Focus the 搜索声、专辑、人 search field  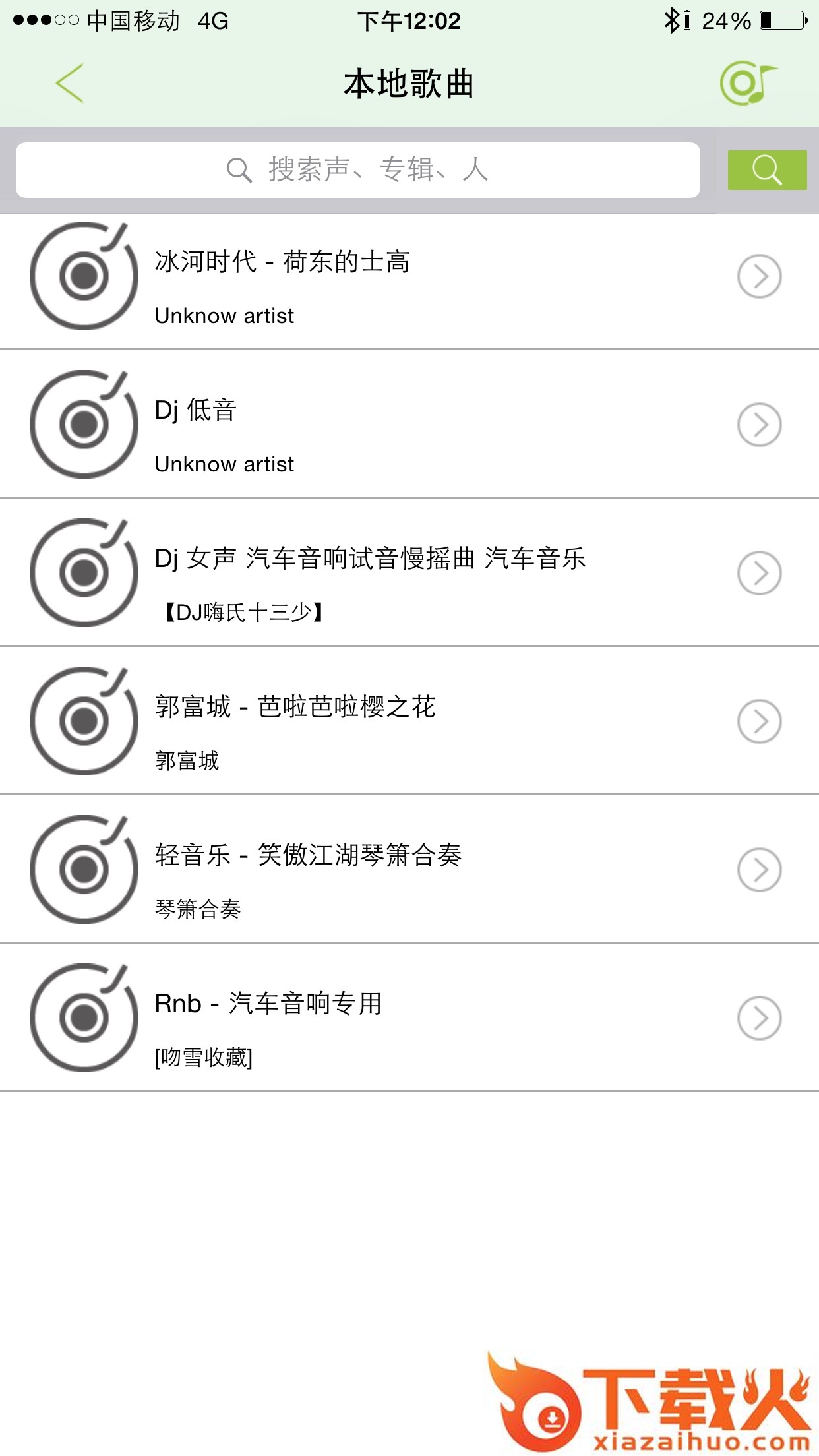click(x=357, y=170)
